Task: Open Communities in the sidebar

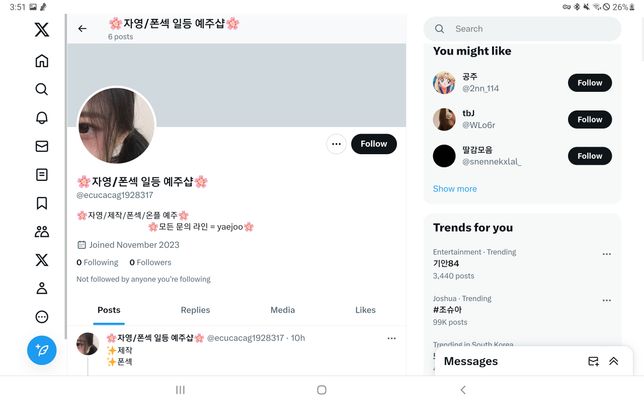Action: (x=41, y=232)
